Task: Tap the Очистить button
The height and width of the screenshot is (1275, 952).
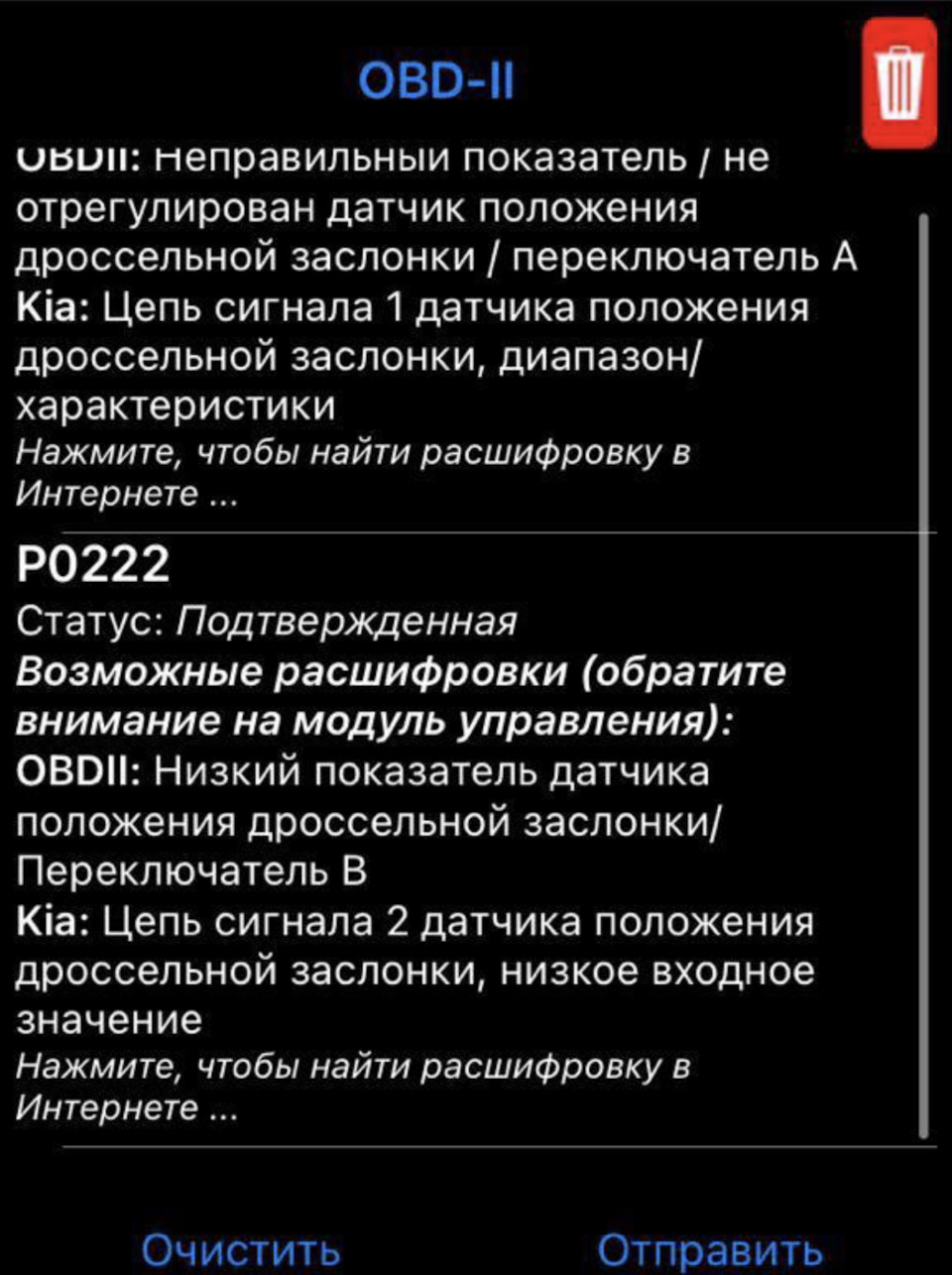Action: [x=241, y=1249]
